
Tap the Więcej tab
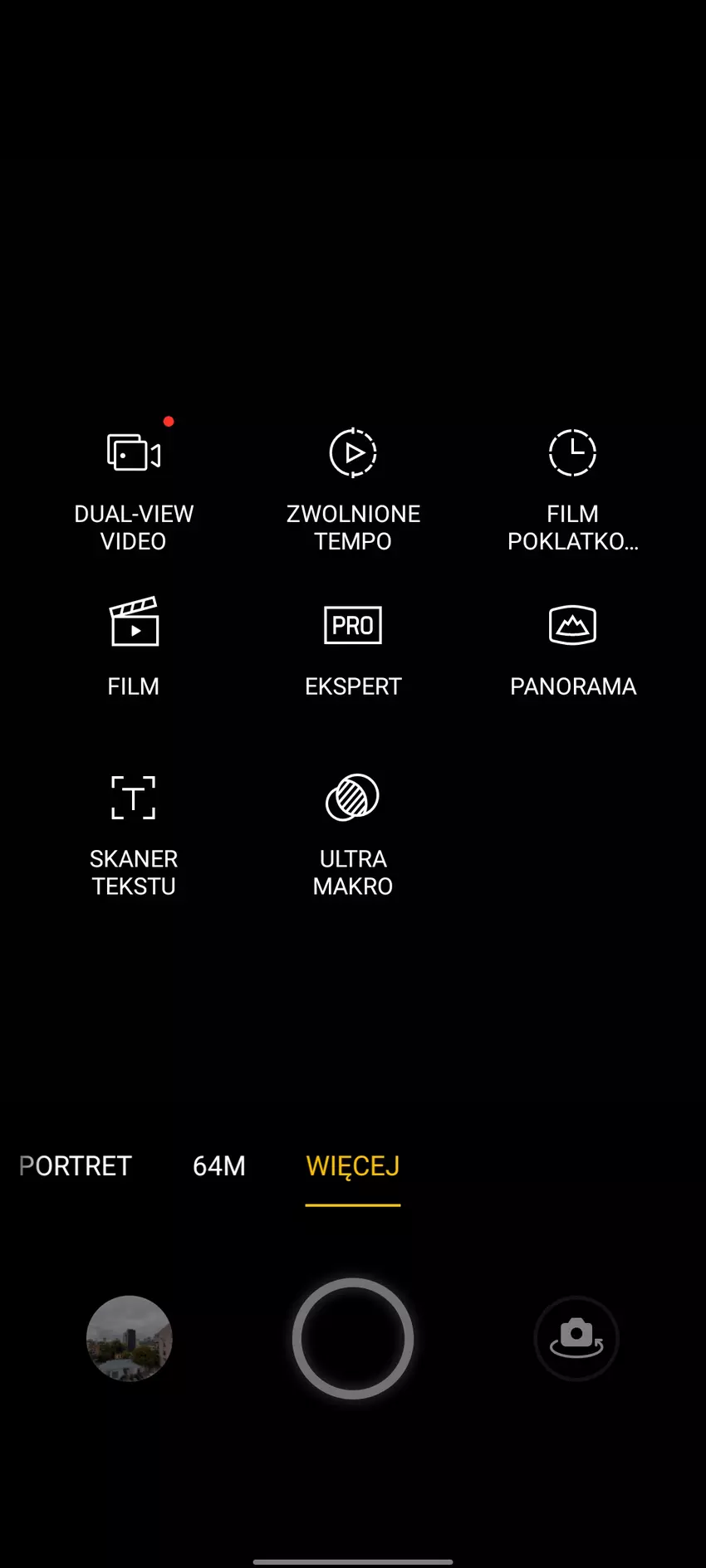[x=353, y=1165]
